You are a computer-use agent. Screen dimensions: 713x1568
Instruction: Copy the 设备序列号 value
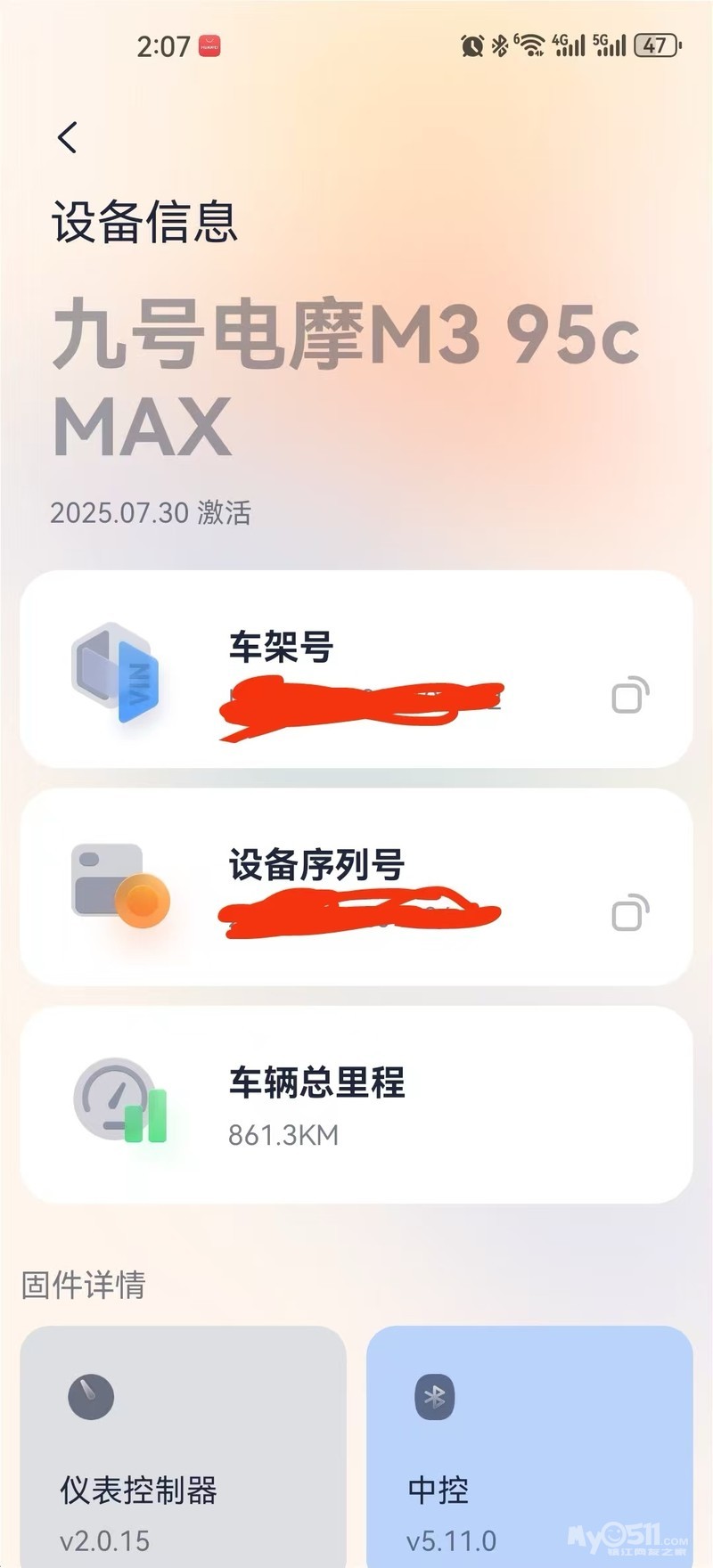(630, 912)
